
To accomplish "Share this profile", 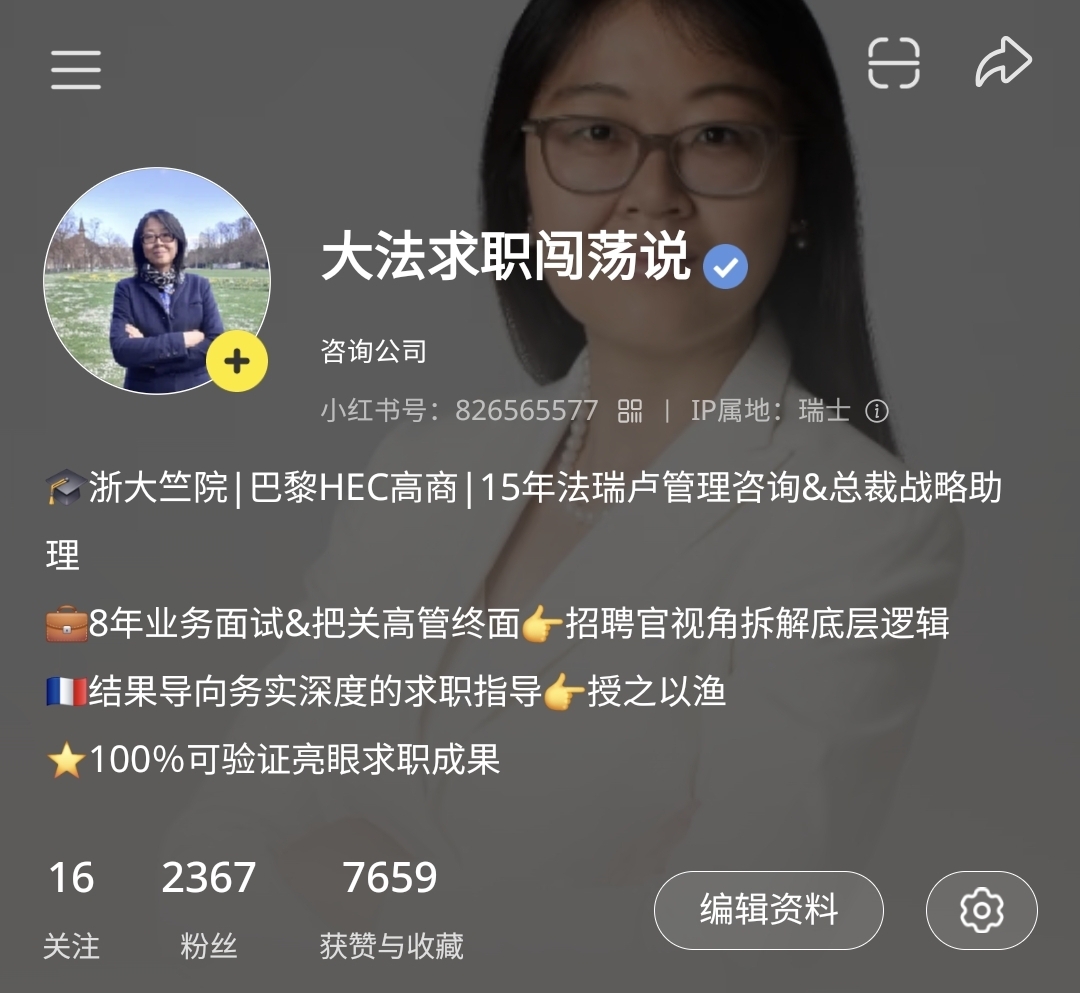I will [x=1003, y=64].
